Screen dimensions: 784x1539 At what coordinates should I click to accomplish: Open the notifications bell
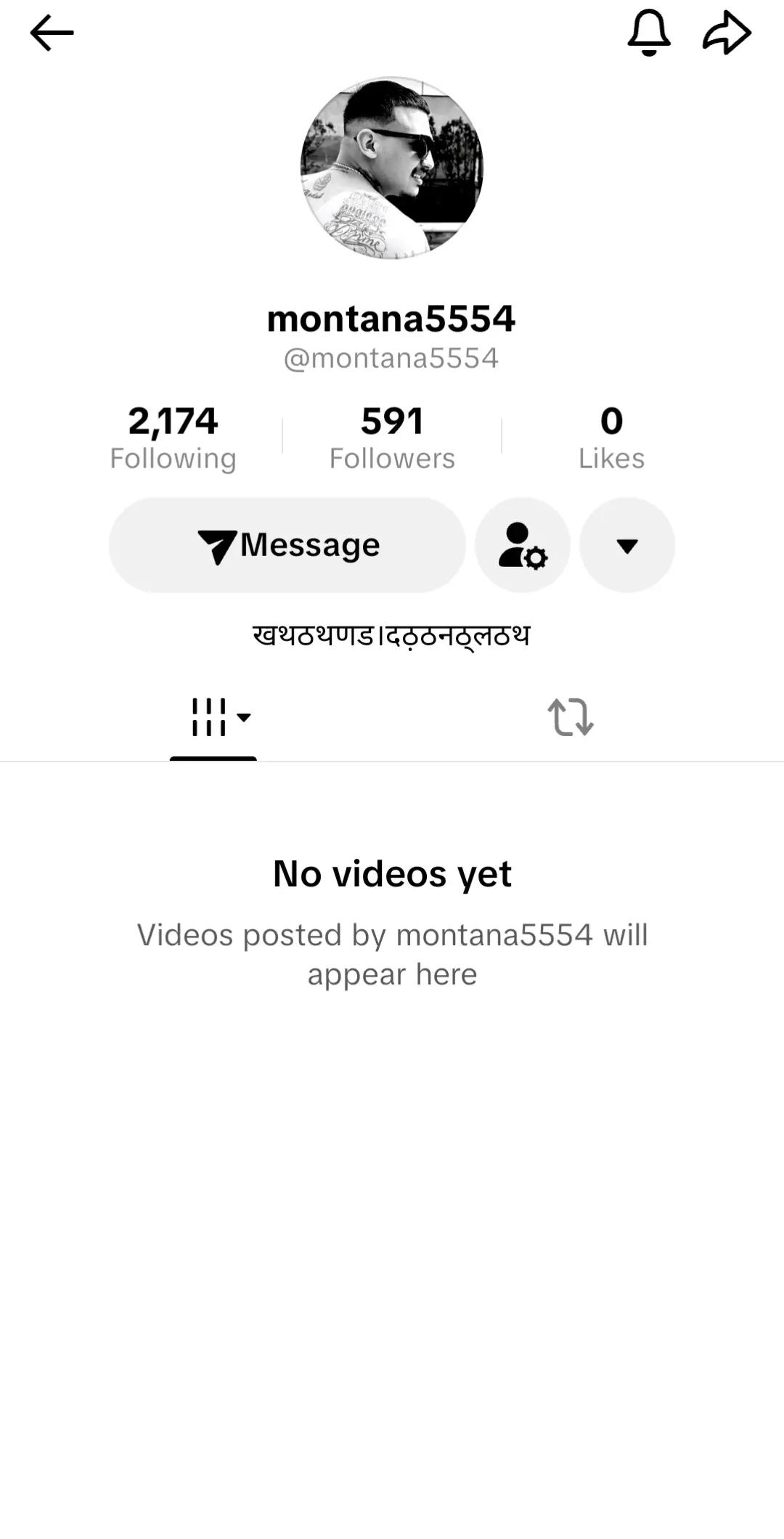pyautogui.click(x=649, y=33)
